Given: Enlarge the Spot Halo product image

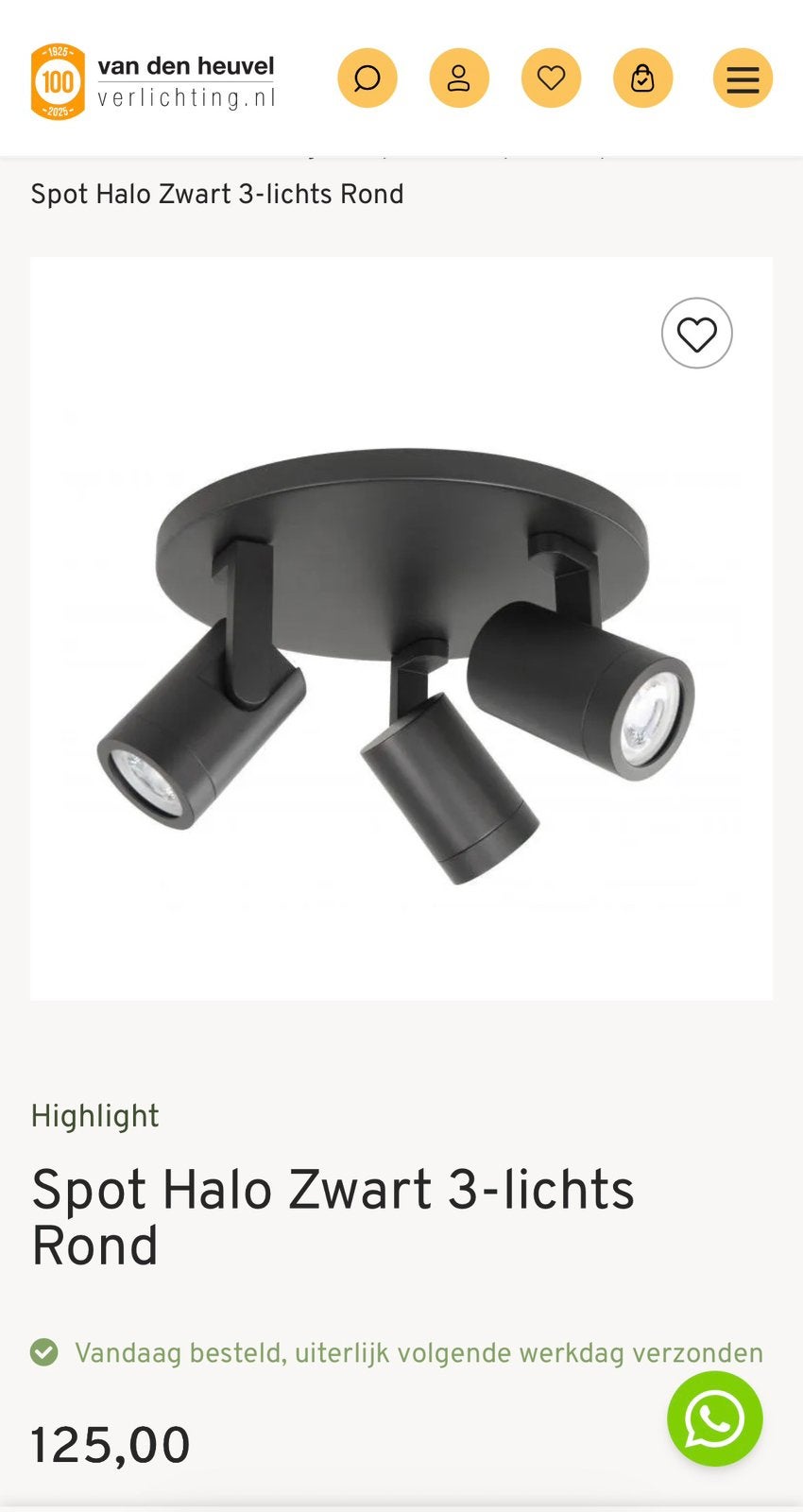Looking at the screenshot, I should pos(401,628).
